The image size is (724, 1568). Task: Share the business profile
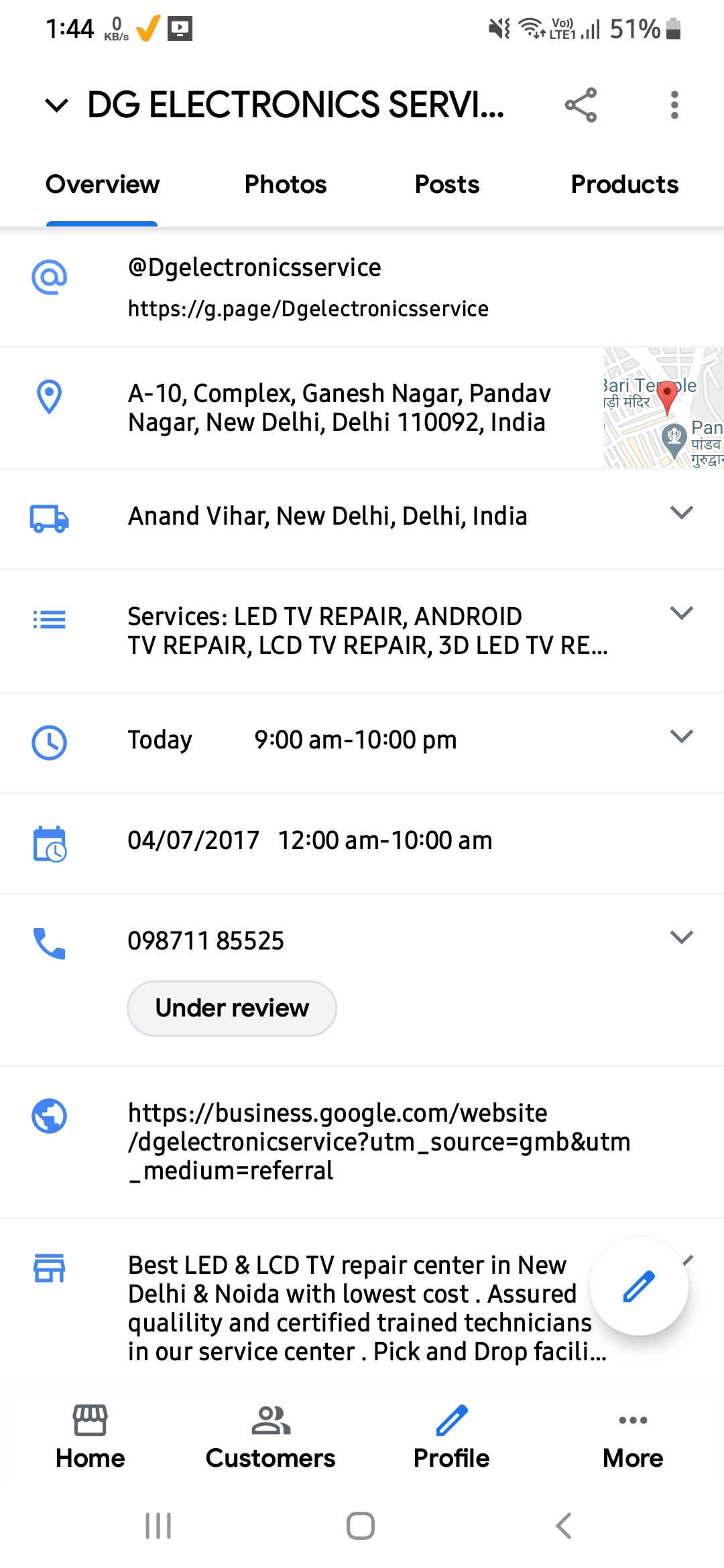(581, 105)
